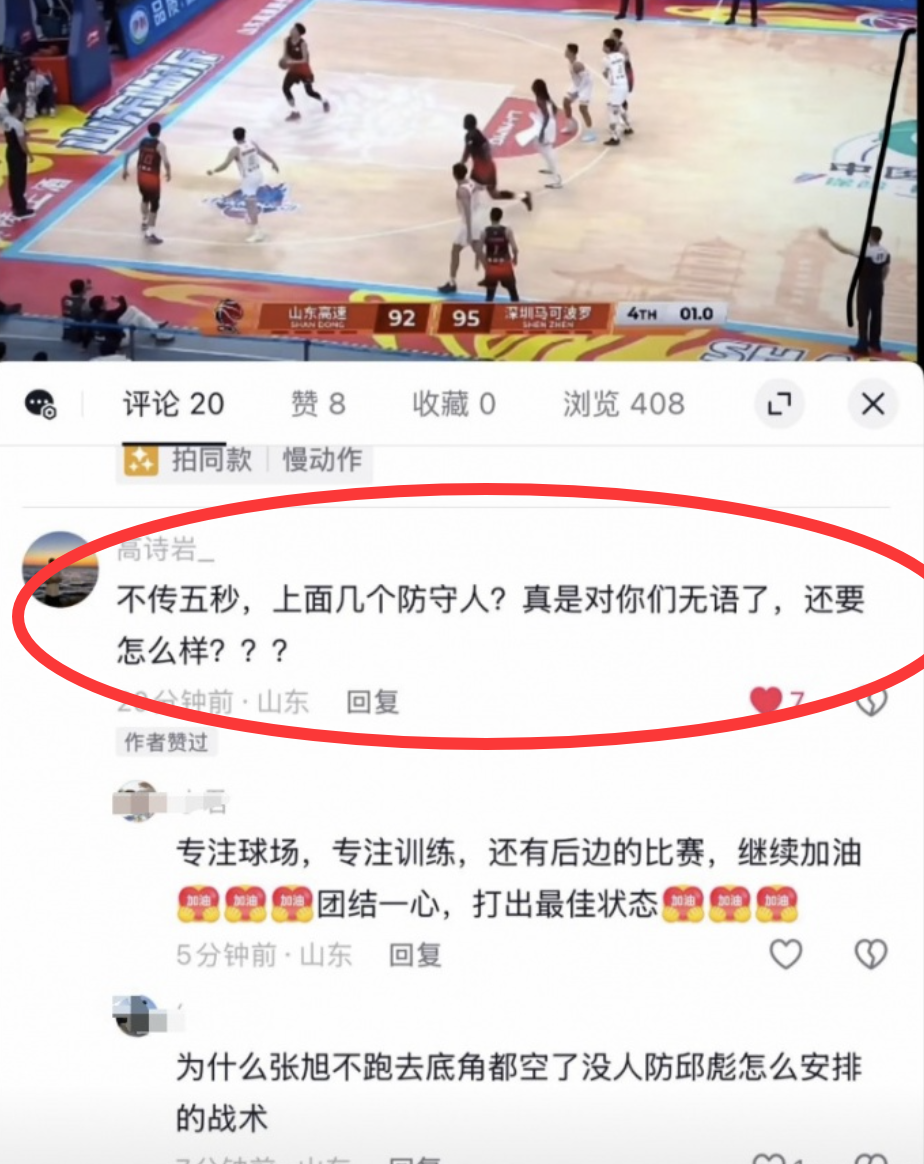Open the 收藏 0 tab

[454, 404]
